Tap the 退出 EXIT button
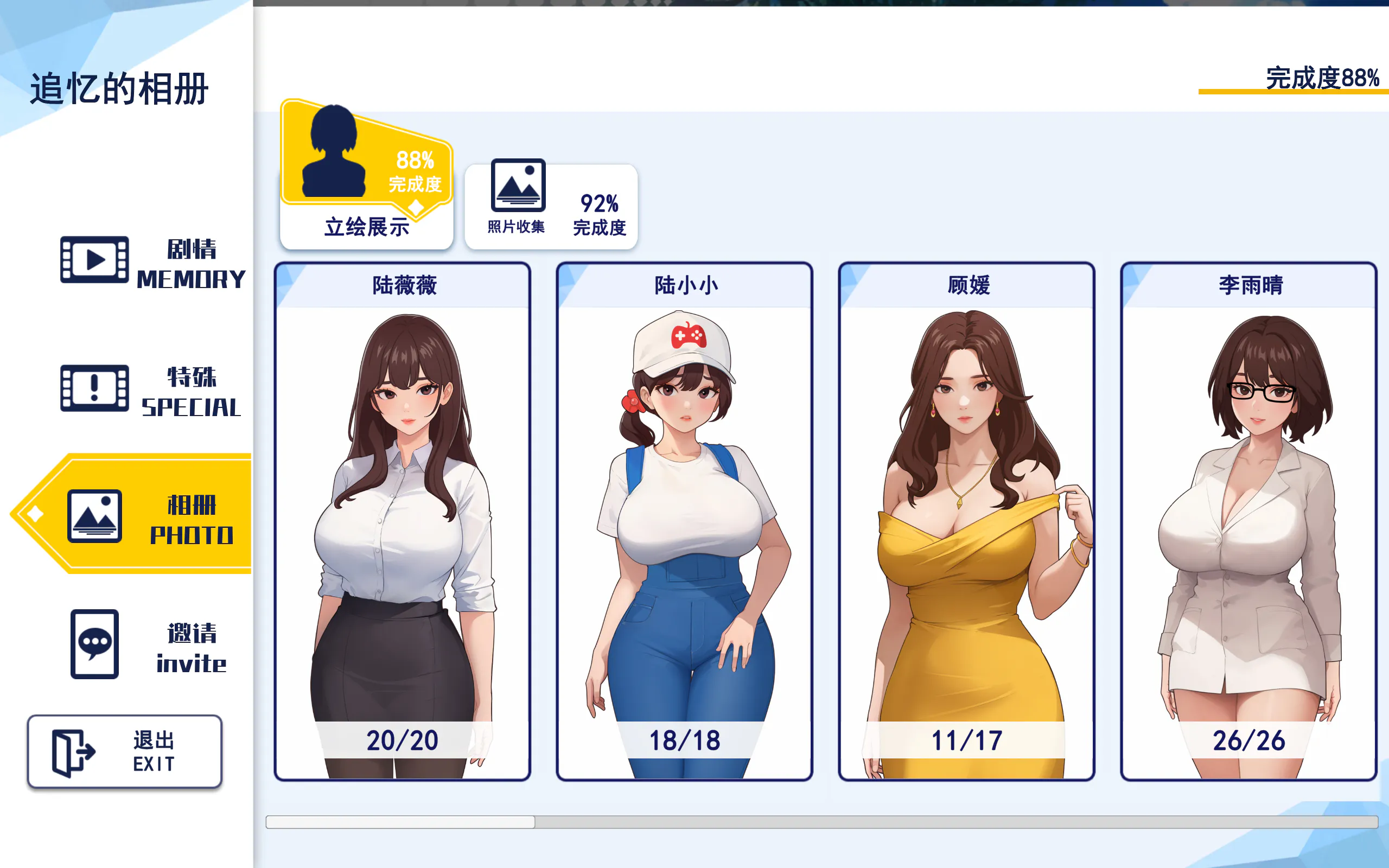 125,751
